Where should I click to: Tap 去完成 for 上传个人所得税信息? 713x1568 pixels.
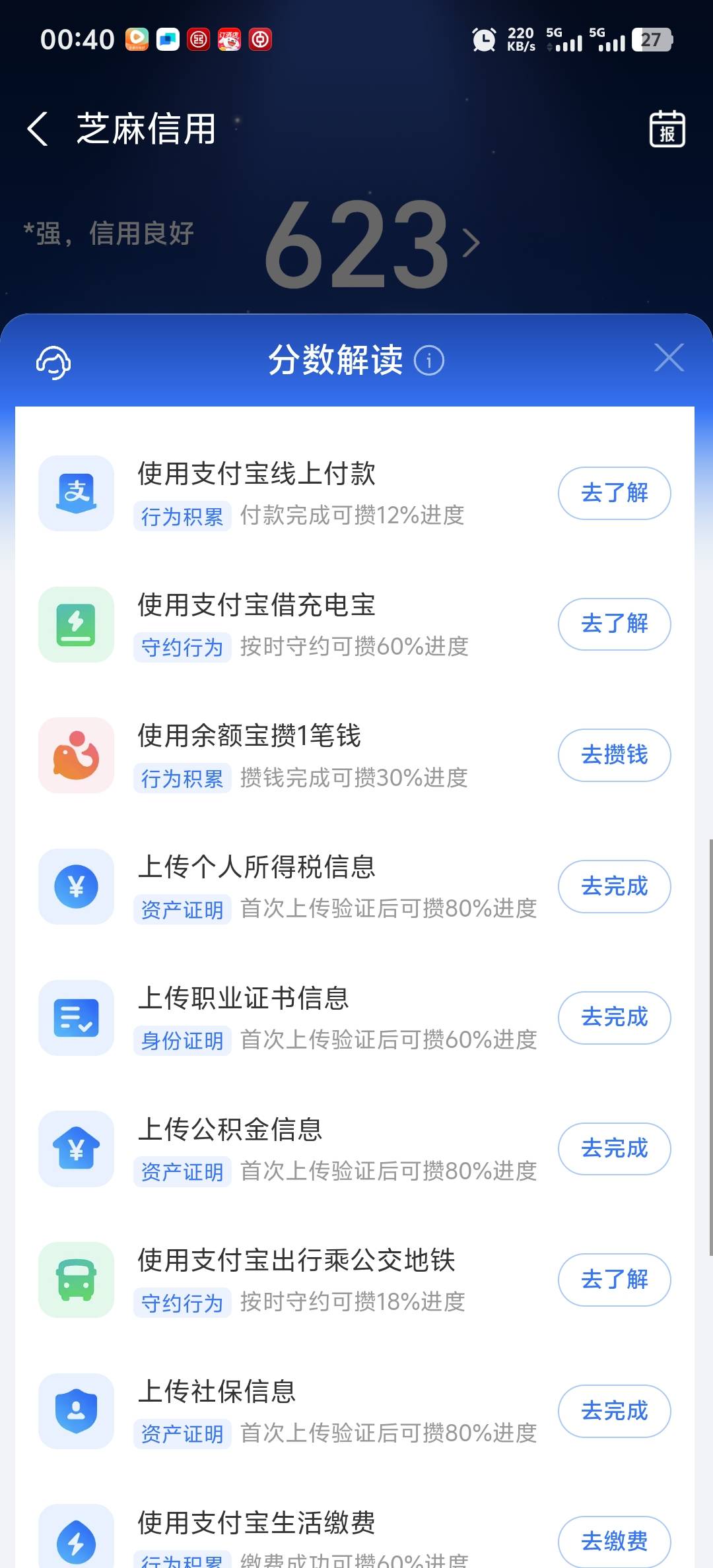point(615,886)
